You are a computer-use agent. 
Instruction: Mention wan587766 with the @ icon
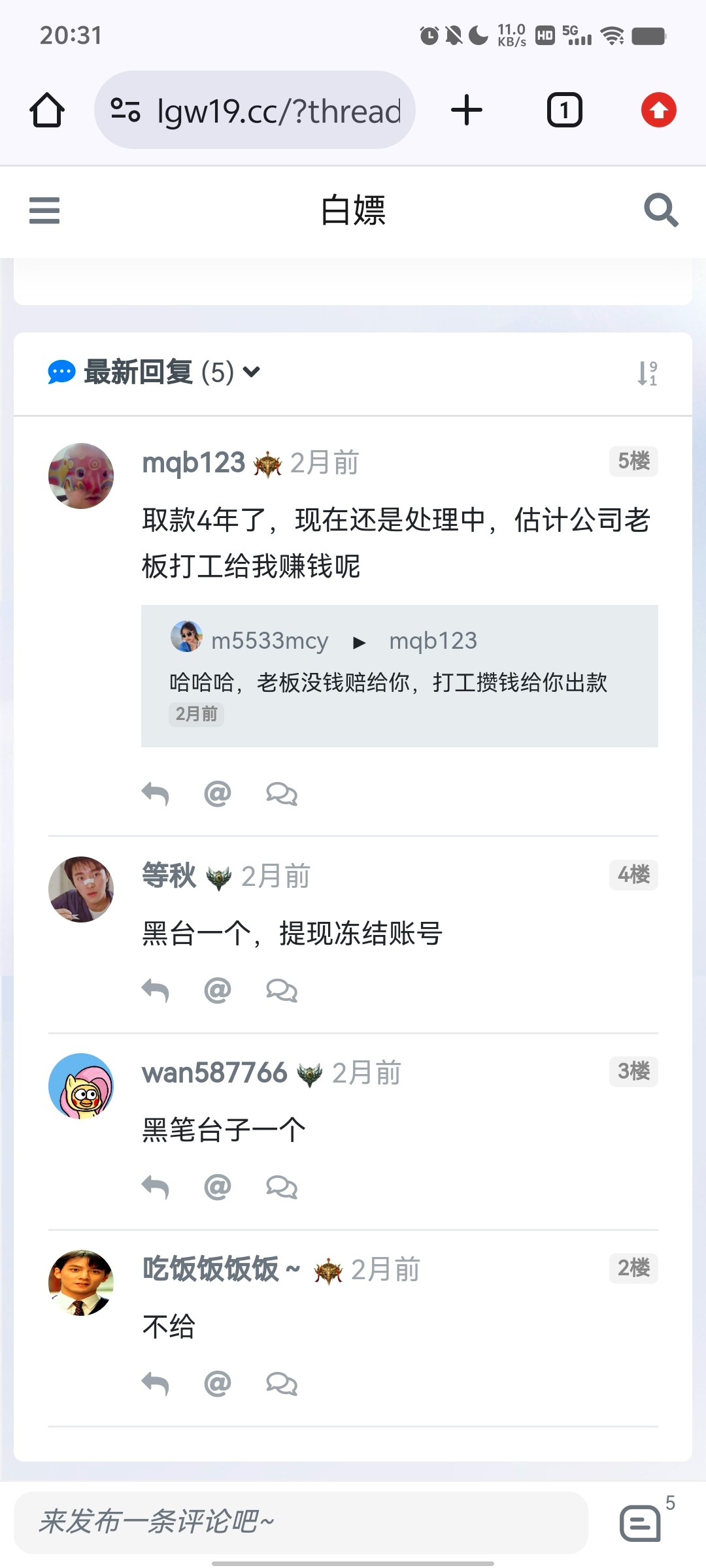pyautogui.click(x=218, y=1187)
